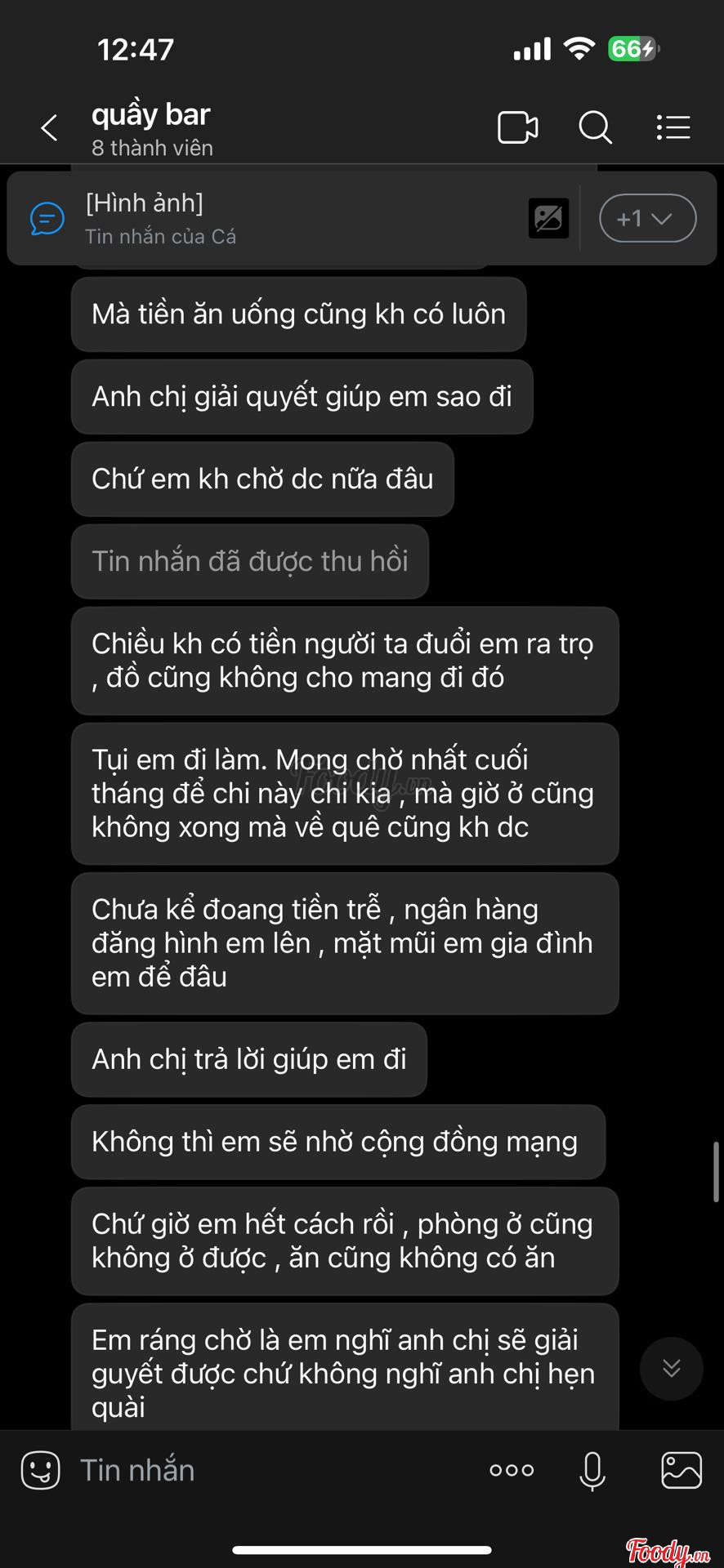Search messages in this chat
724x1568 pixels.
click(595, 127)
